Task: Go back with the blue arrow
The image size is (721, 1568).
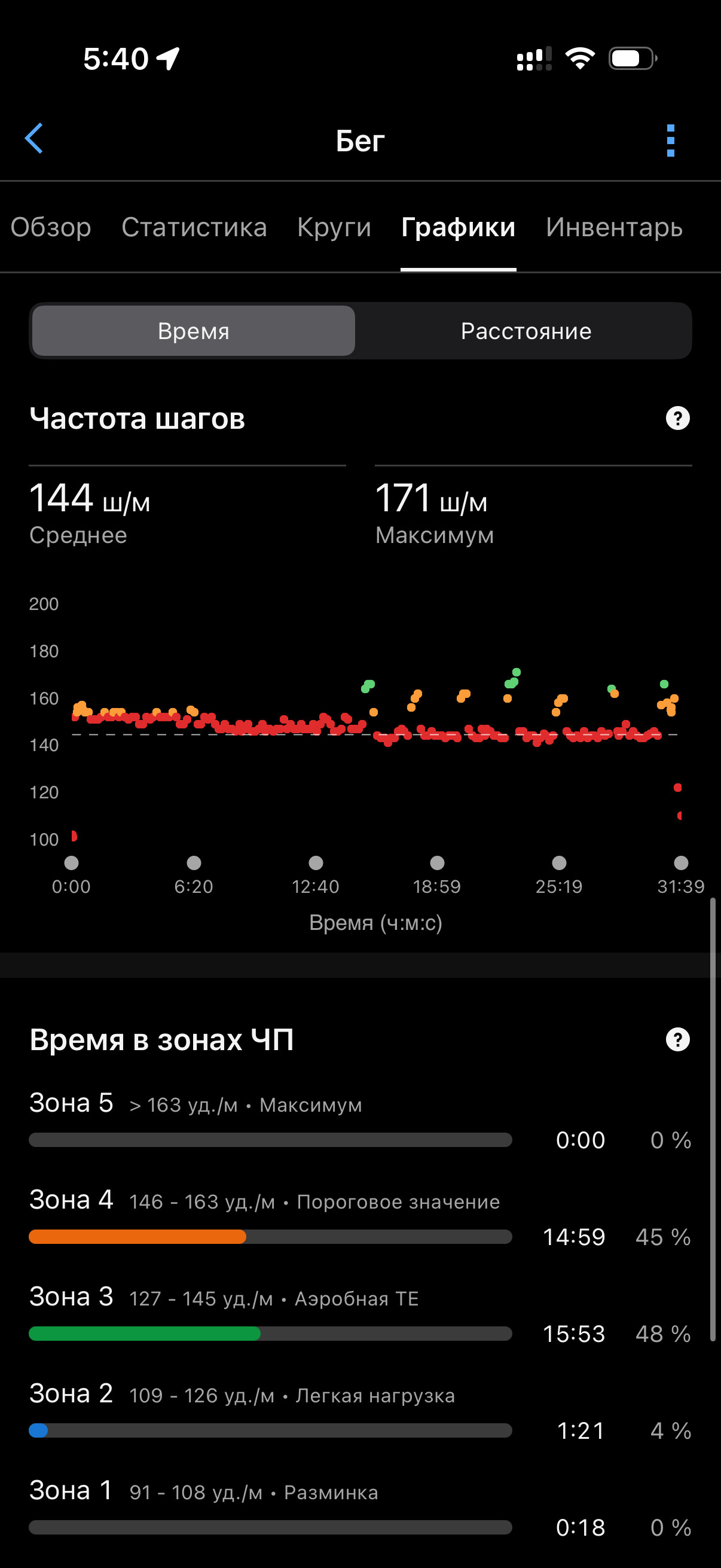Action: (34, 139)
